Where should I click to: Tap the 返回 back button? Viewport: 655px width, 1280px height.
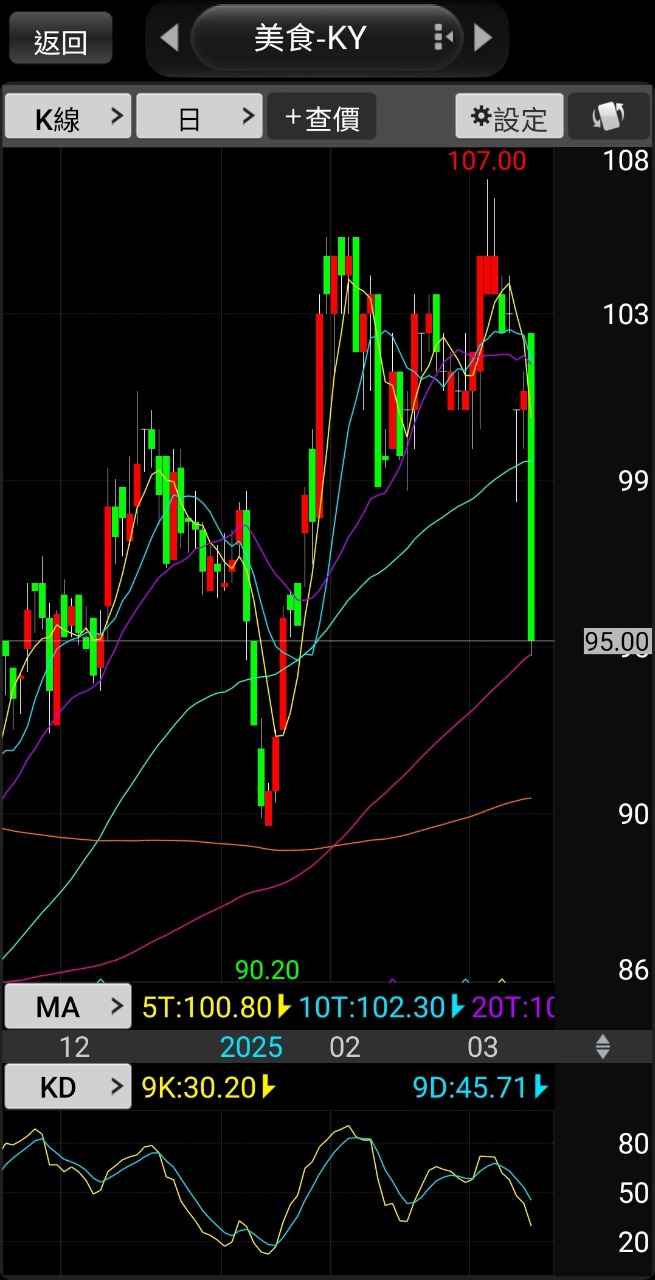pyautogui.click(x=61, y=41)
